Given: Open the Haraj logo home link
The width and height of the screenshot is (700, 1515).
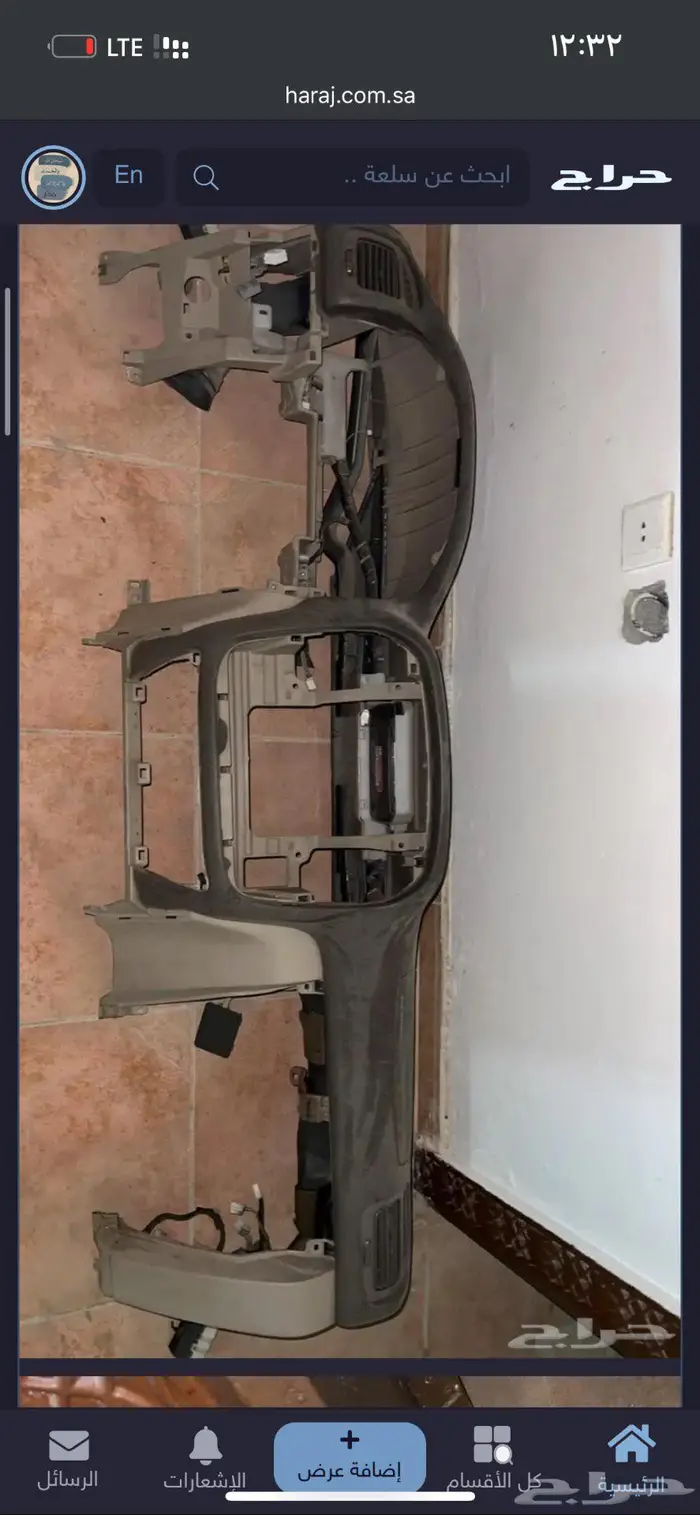Looking at the screenshot, I should [610, 177].
